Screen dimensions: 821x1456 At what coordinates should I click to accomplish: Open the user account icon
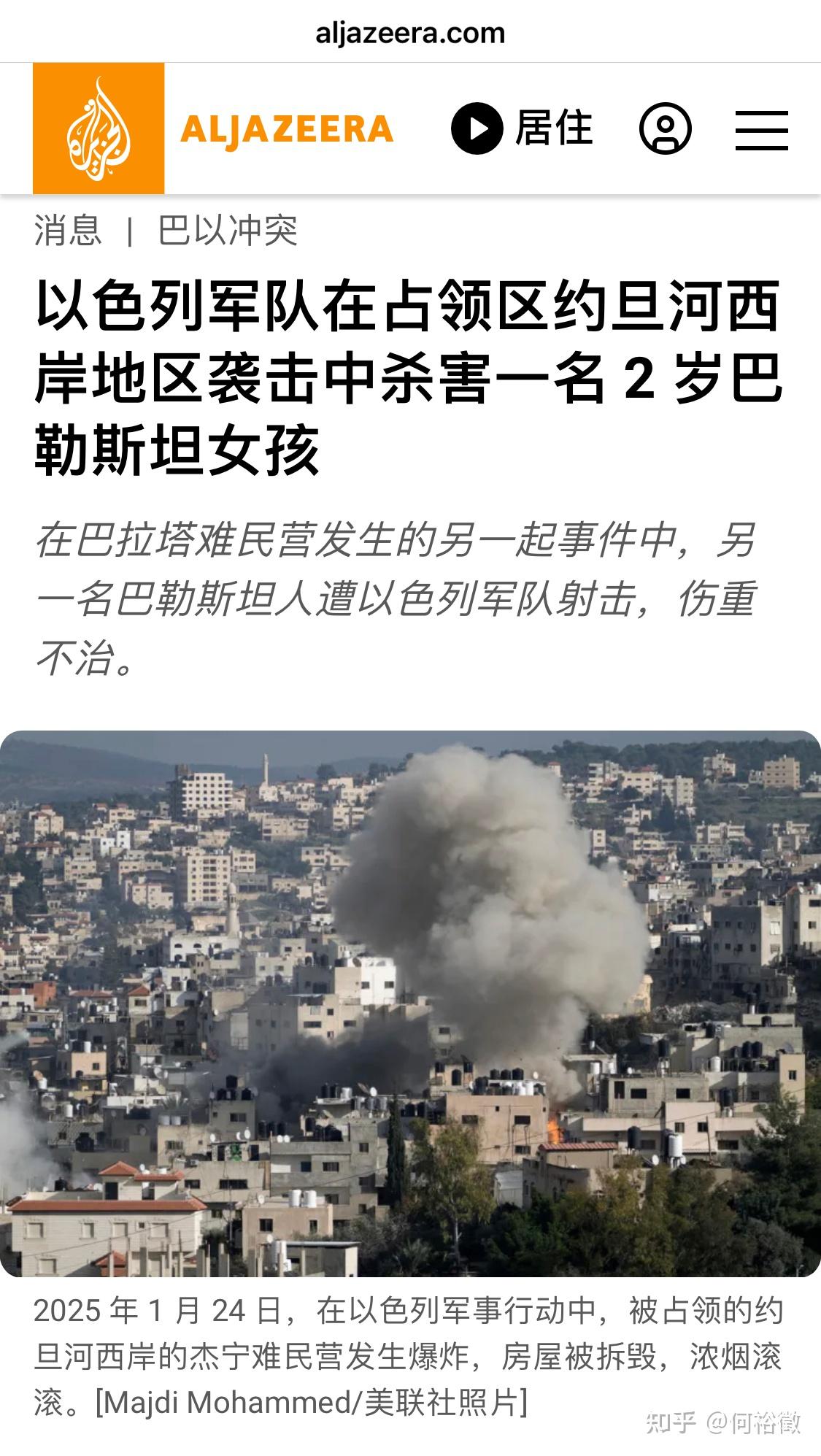tap(665, 128)
